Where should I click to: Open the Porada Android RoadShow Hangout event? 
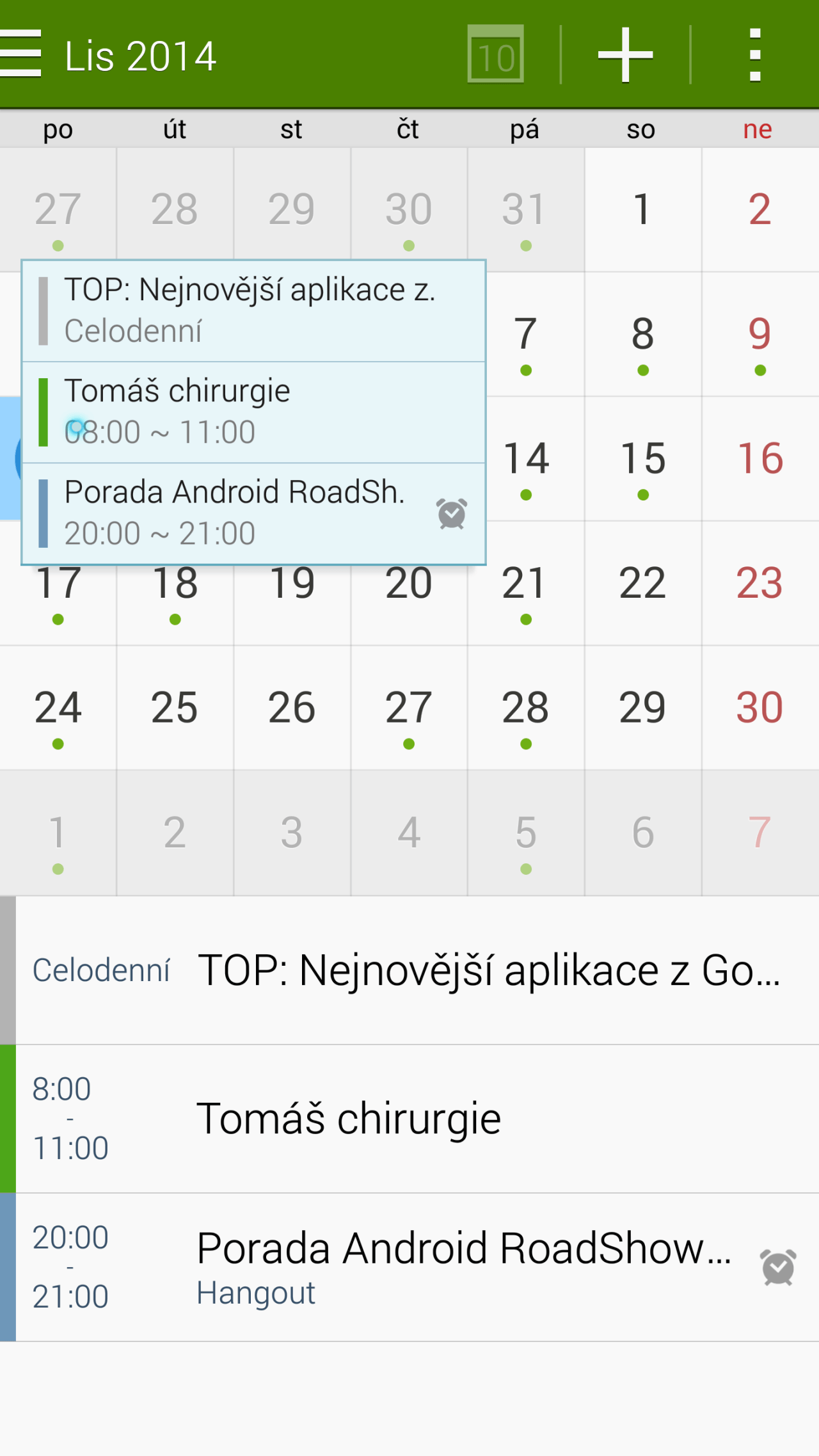click(409, 1267)
